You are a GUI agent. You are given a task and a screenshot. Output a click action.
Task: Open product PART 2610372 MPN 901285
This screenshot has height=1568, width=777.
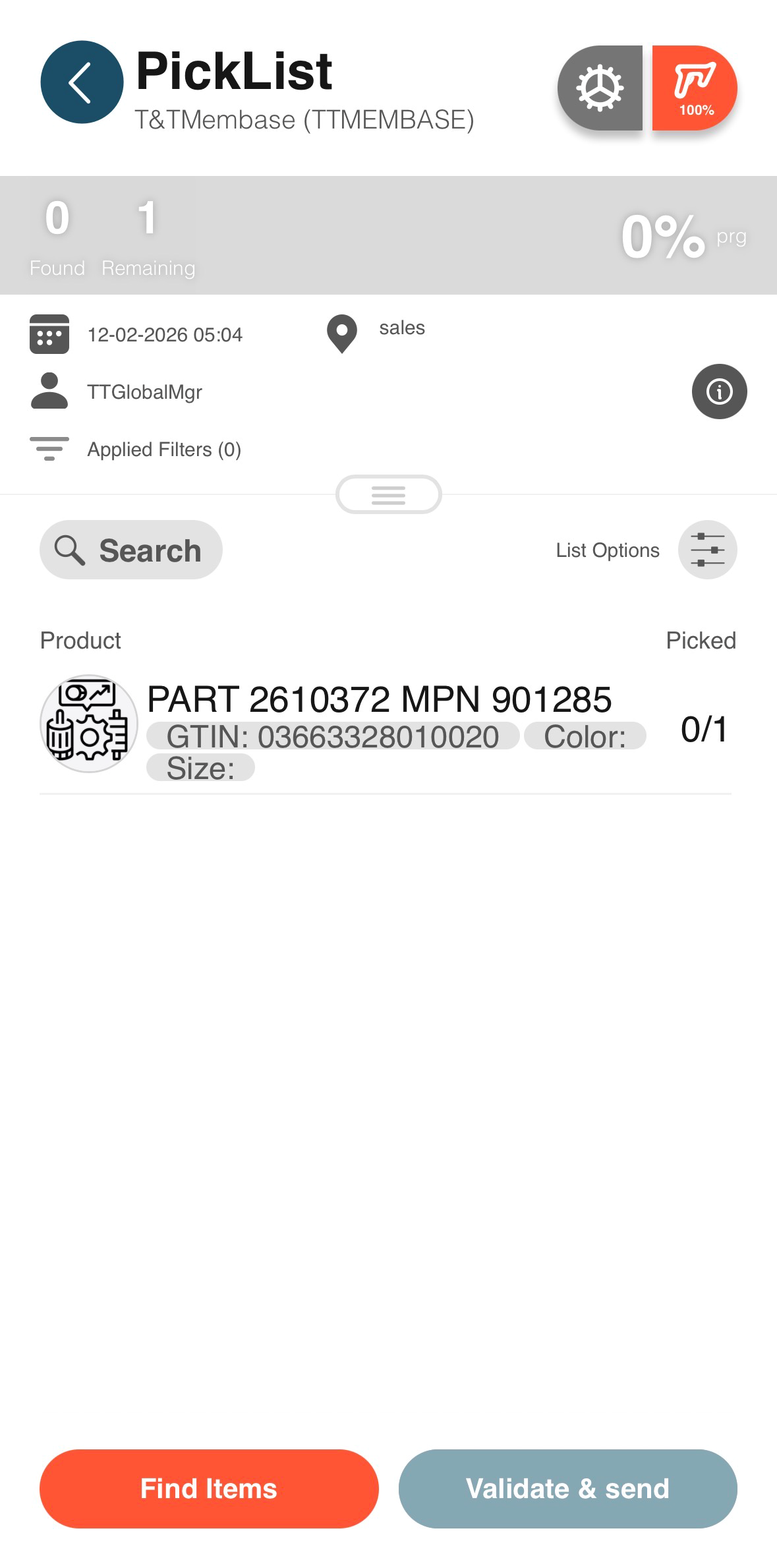386,729
